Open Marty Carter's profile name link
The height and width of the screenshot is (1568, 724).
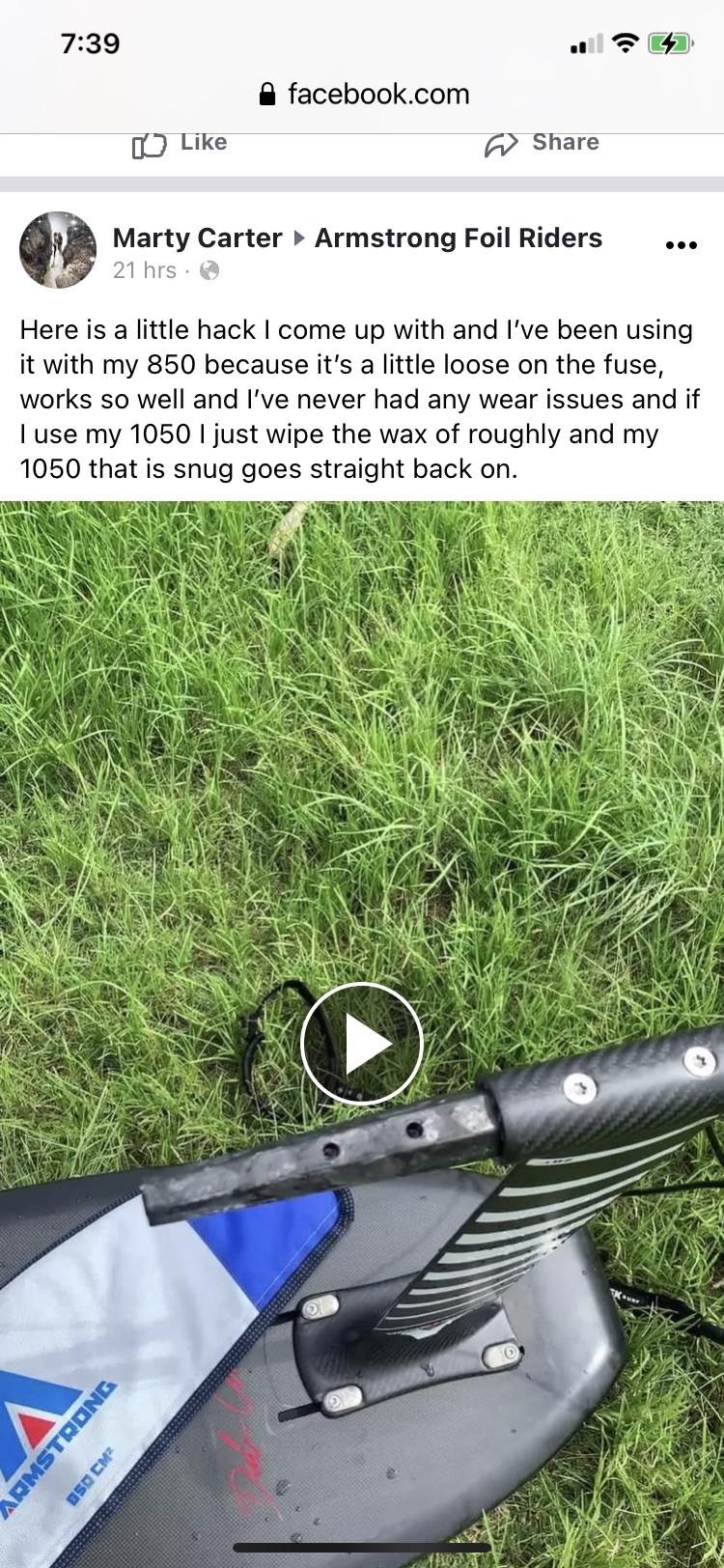[x=197, y=238]
